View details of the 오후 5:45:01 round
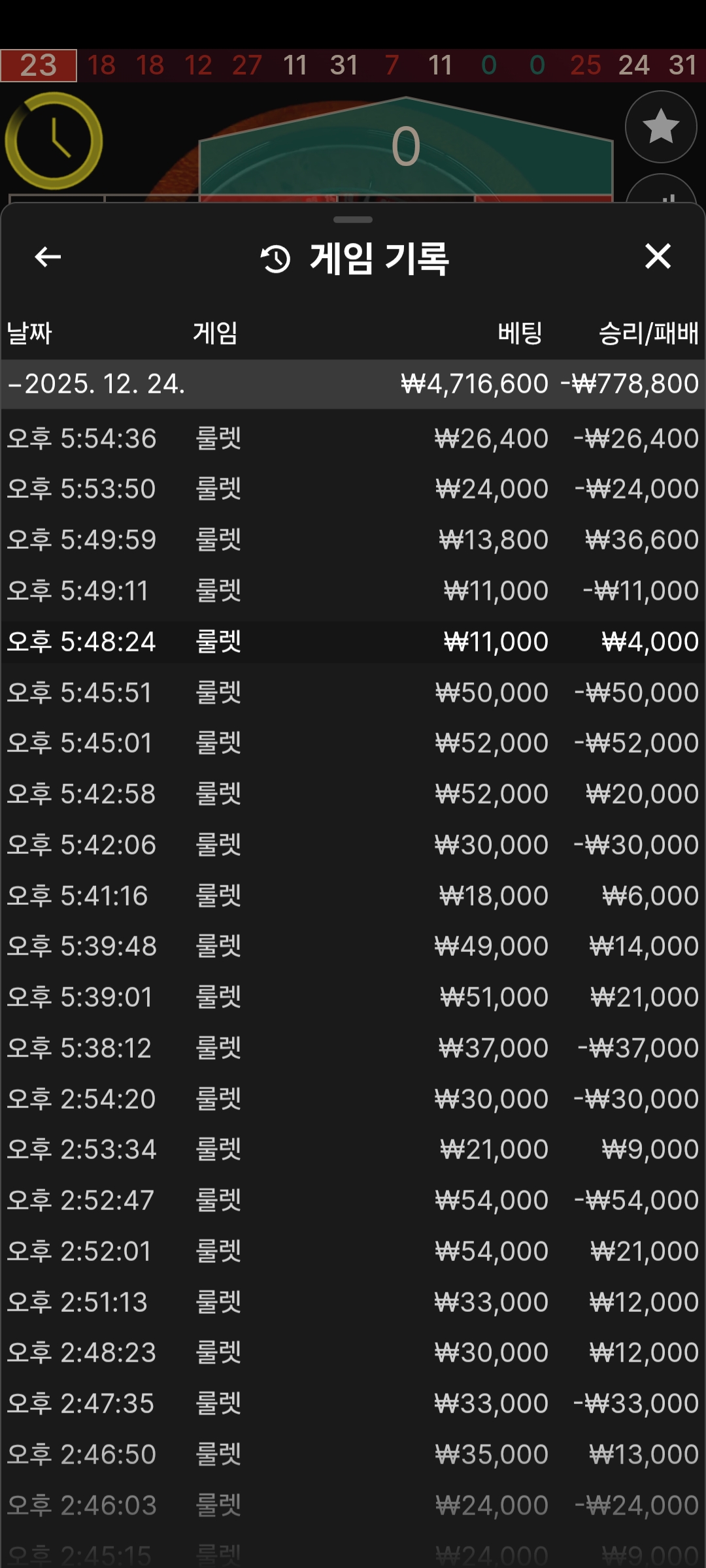This screenshot has height=1568, width=706. point(353,743)
